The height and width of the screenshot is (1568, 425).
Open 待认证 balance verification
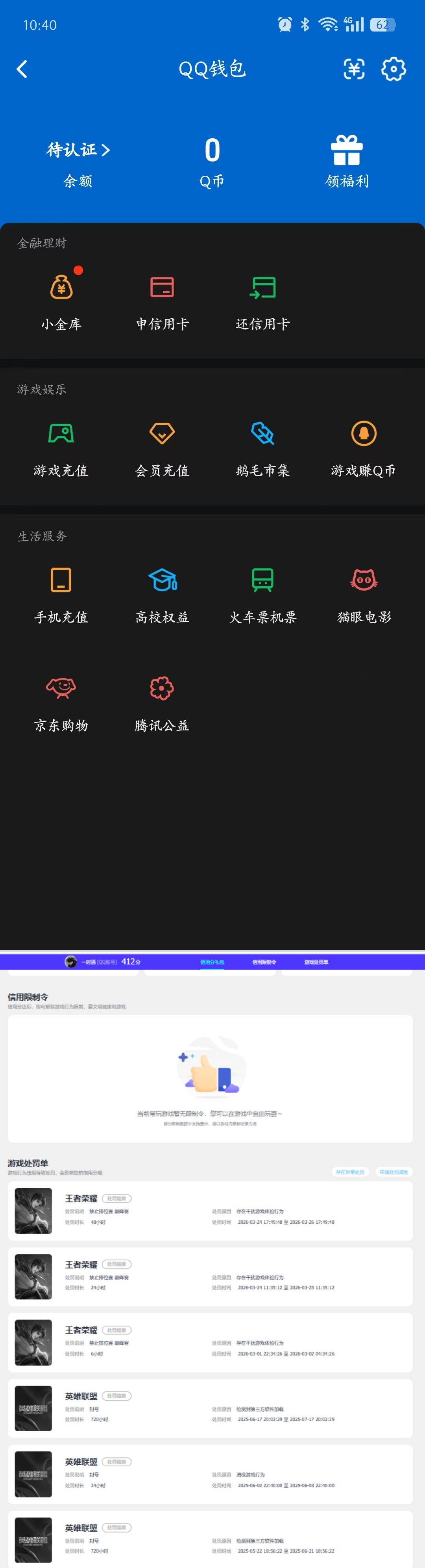pyautogui.click(x=78, y=150)
